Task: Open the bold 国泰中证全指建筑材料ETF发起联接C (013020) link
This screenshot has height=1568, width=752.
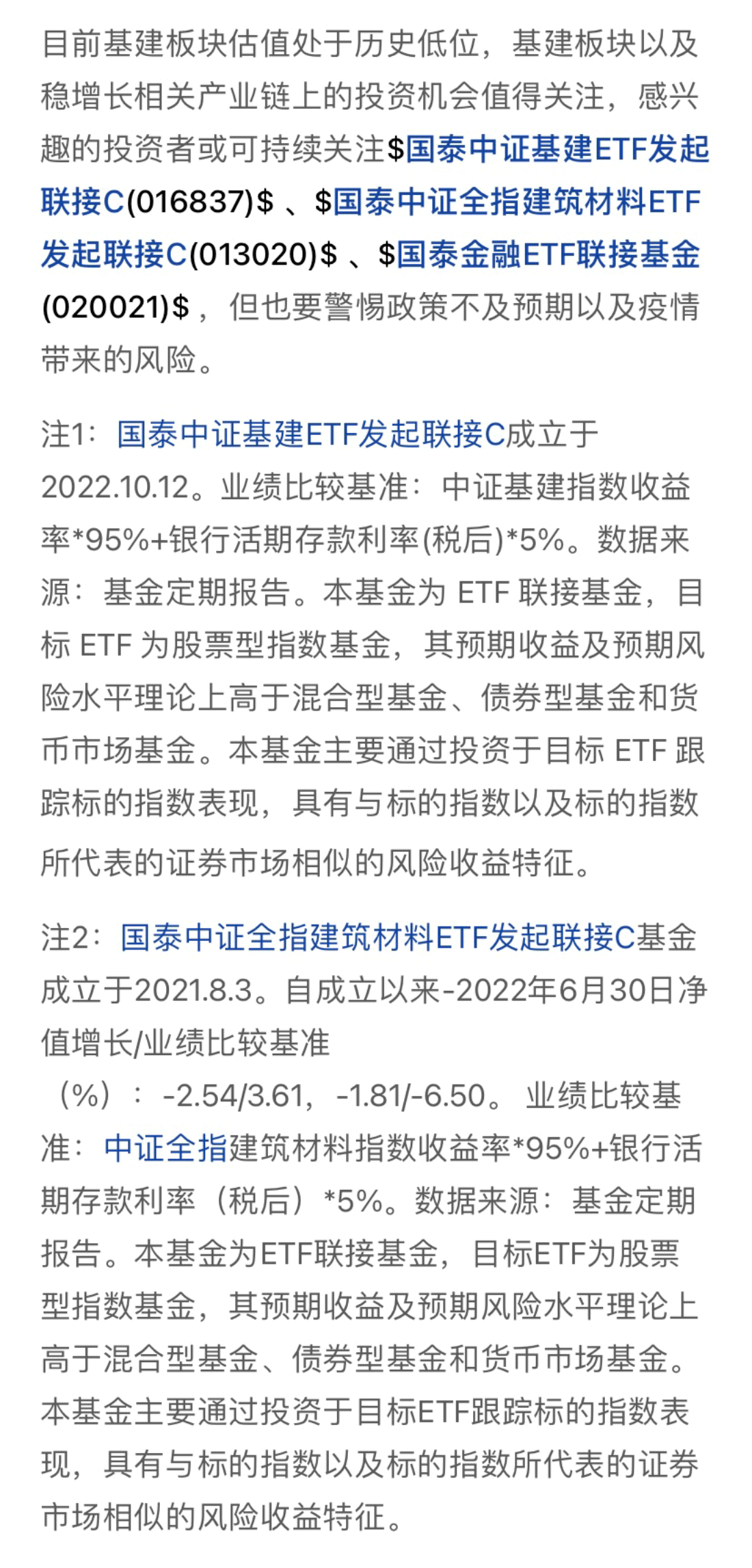Action: coord(516,202)
